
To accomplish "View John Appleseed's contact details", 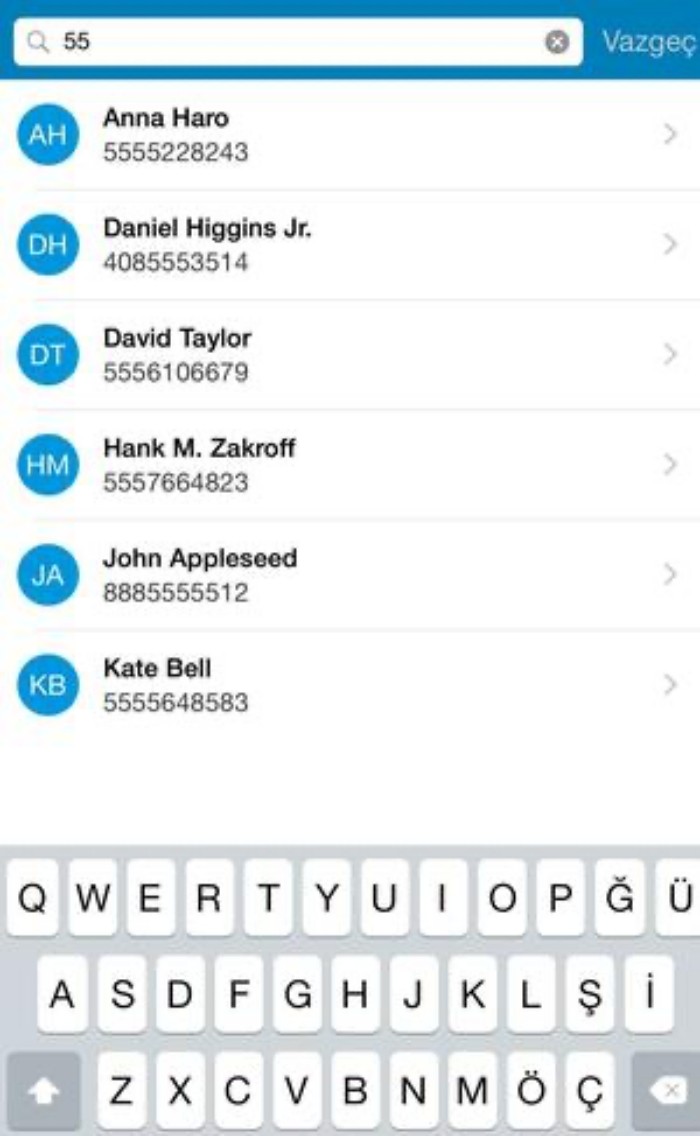I will [x=350, y=575].
